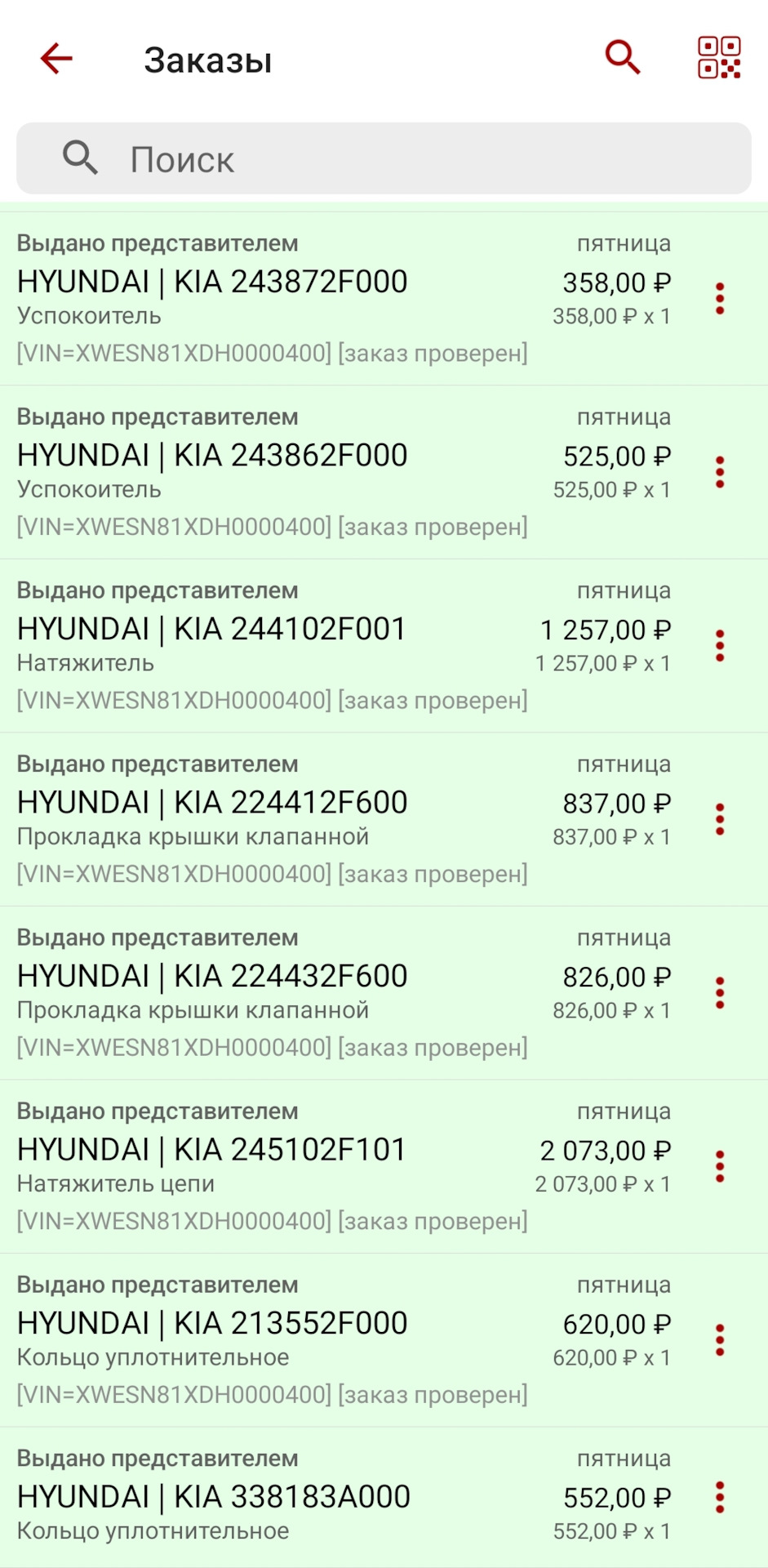The width and height of the screenshot is (768, 1568).
Task: Tap the Заказы screen title
Action: click(207, 59)
